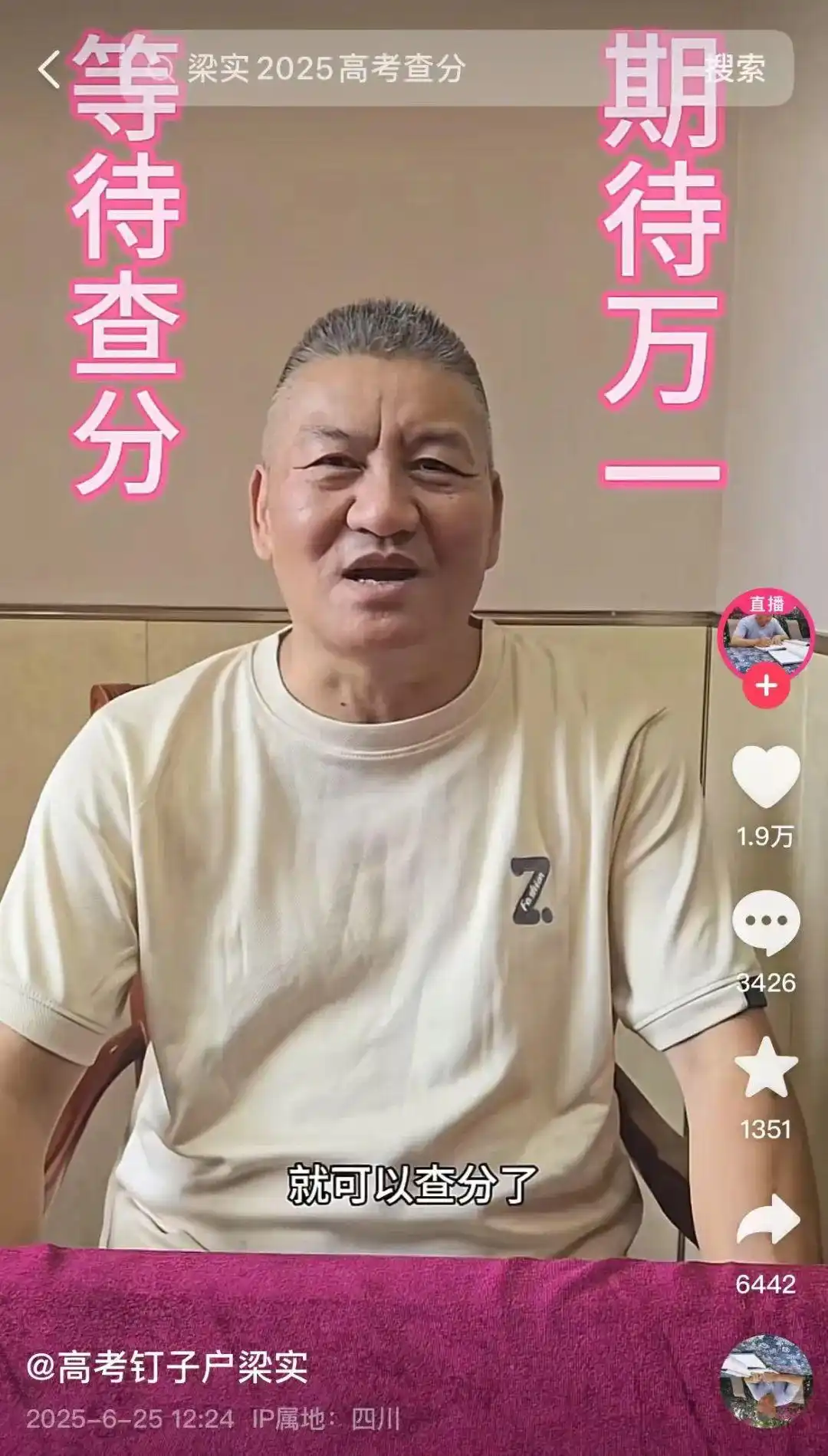828x1456 pixels.
Task: Share this video with the arrow icon
Action: (x=766, y=1221)
